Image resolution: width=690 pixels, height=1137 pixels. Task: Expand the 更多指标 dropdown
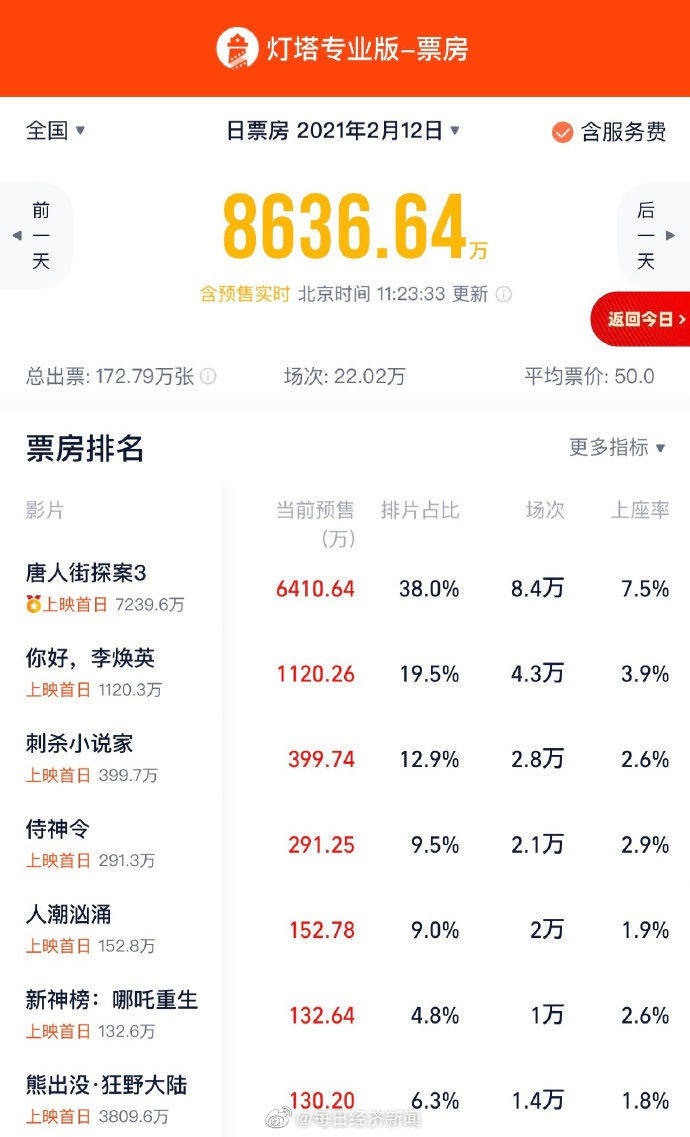click(618, 447)
